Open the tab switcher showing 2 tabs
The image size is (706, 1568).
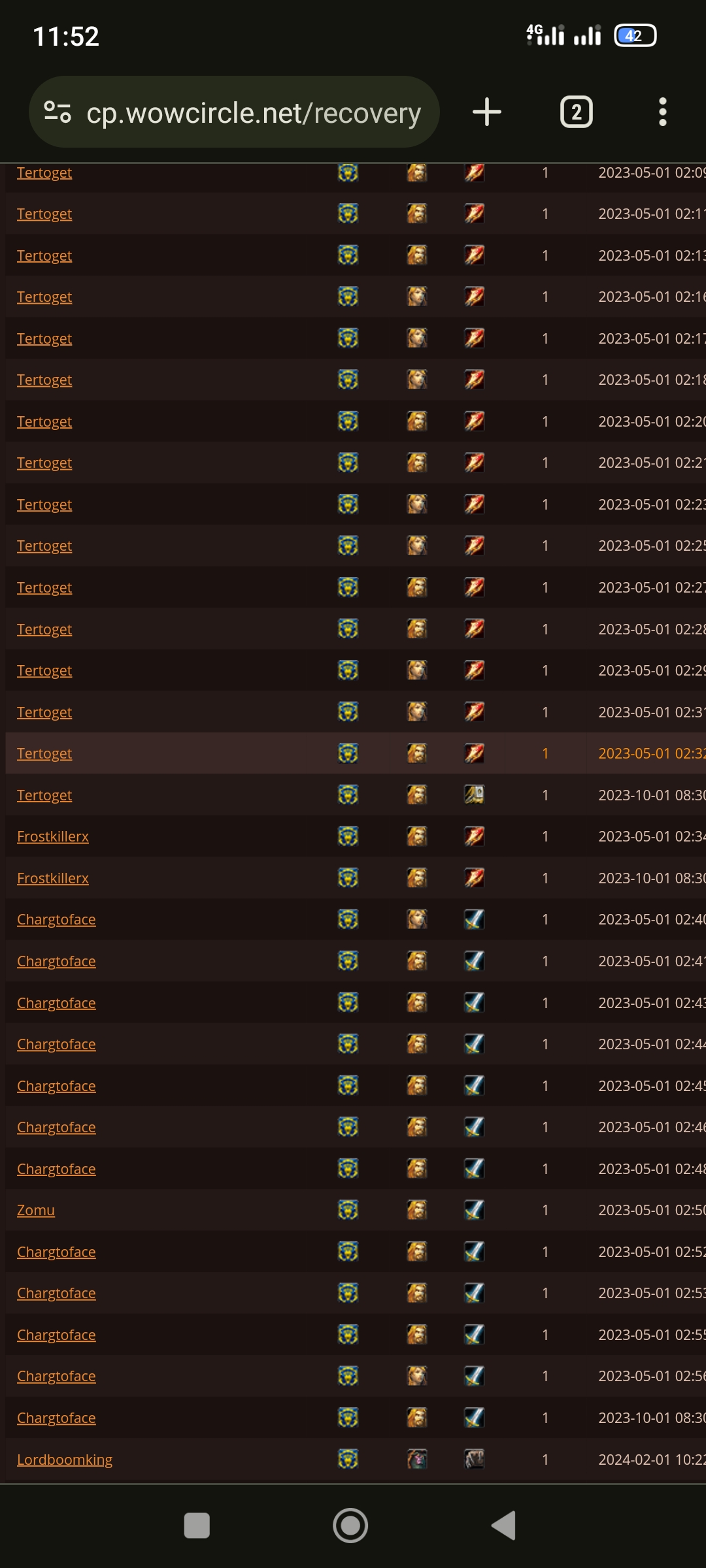tap(576, 112)
